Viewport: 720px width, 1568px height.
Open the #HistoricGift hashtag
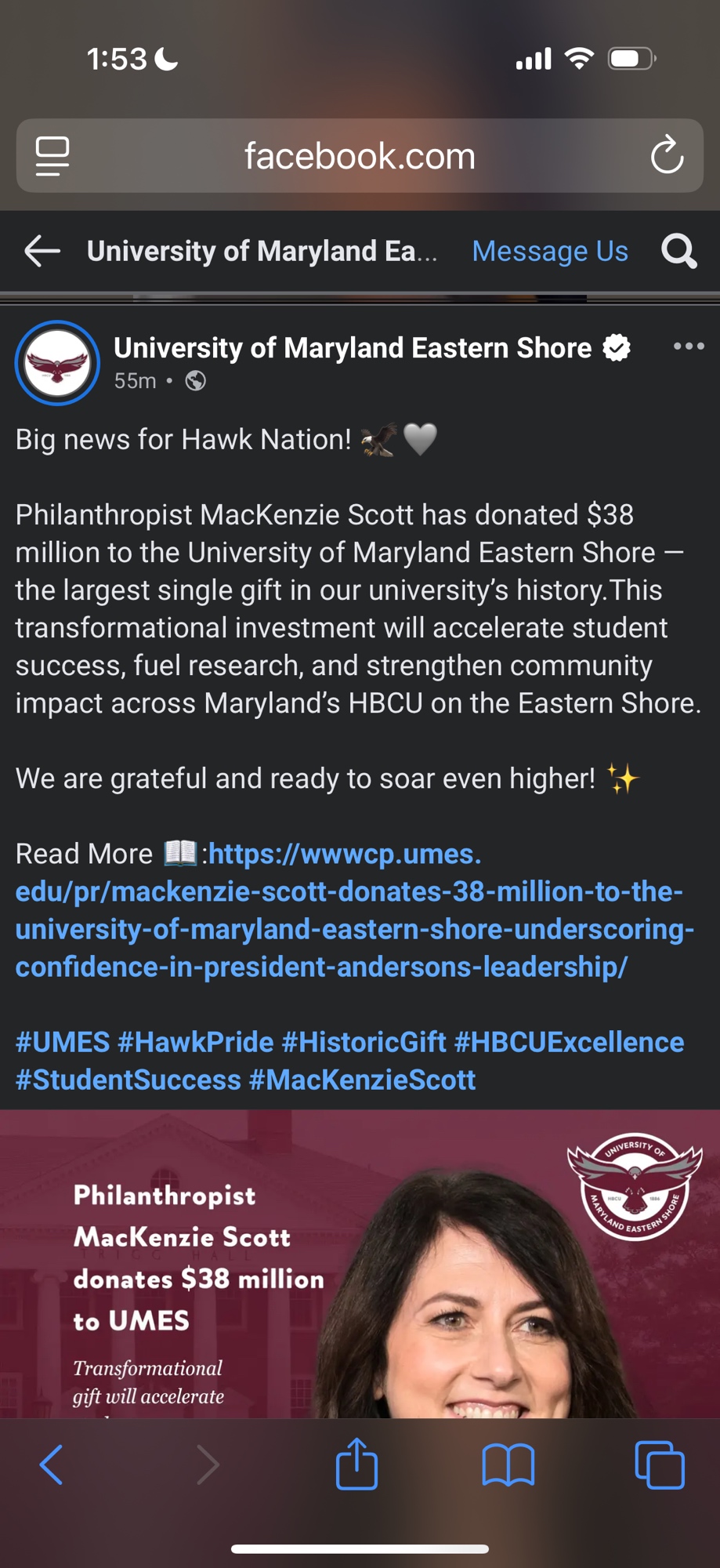(x=364, y=1042)
